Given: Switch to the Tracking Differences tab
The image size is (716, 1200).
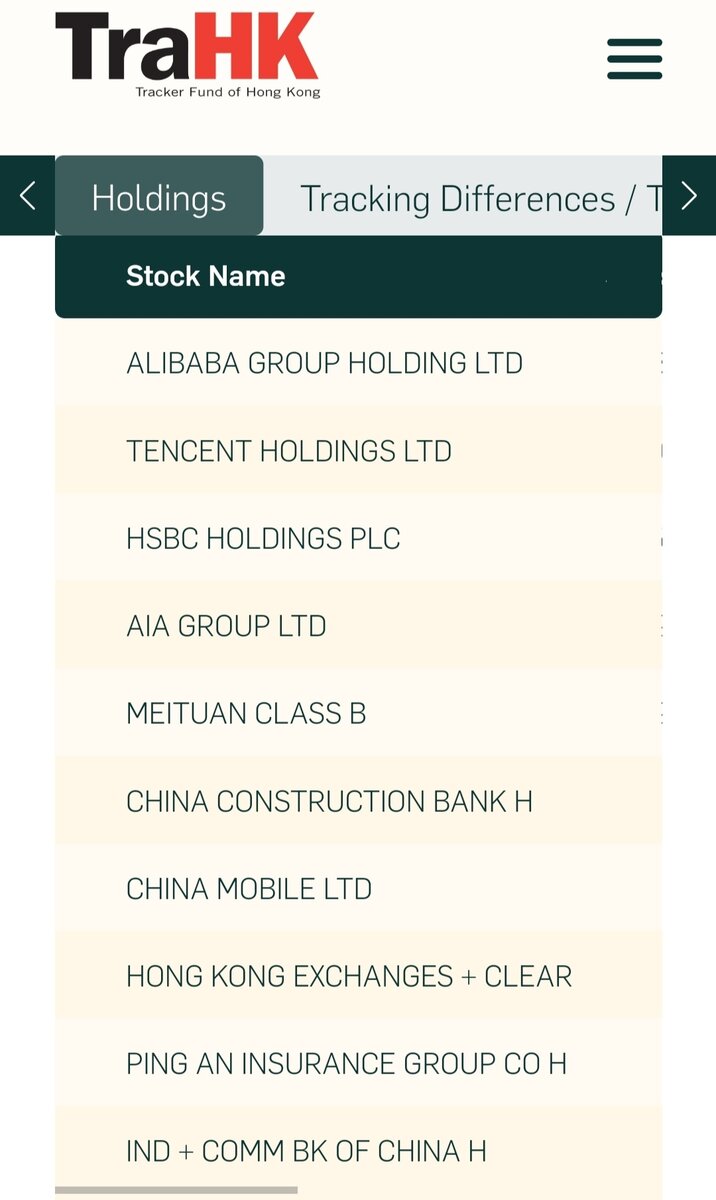Looking at the screenshot, I should click(x=463, y=197).
